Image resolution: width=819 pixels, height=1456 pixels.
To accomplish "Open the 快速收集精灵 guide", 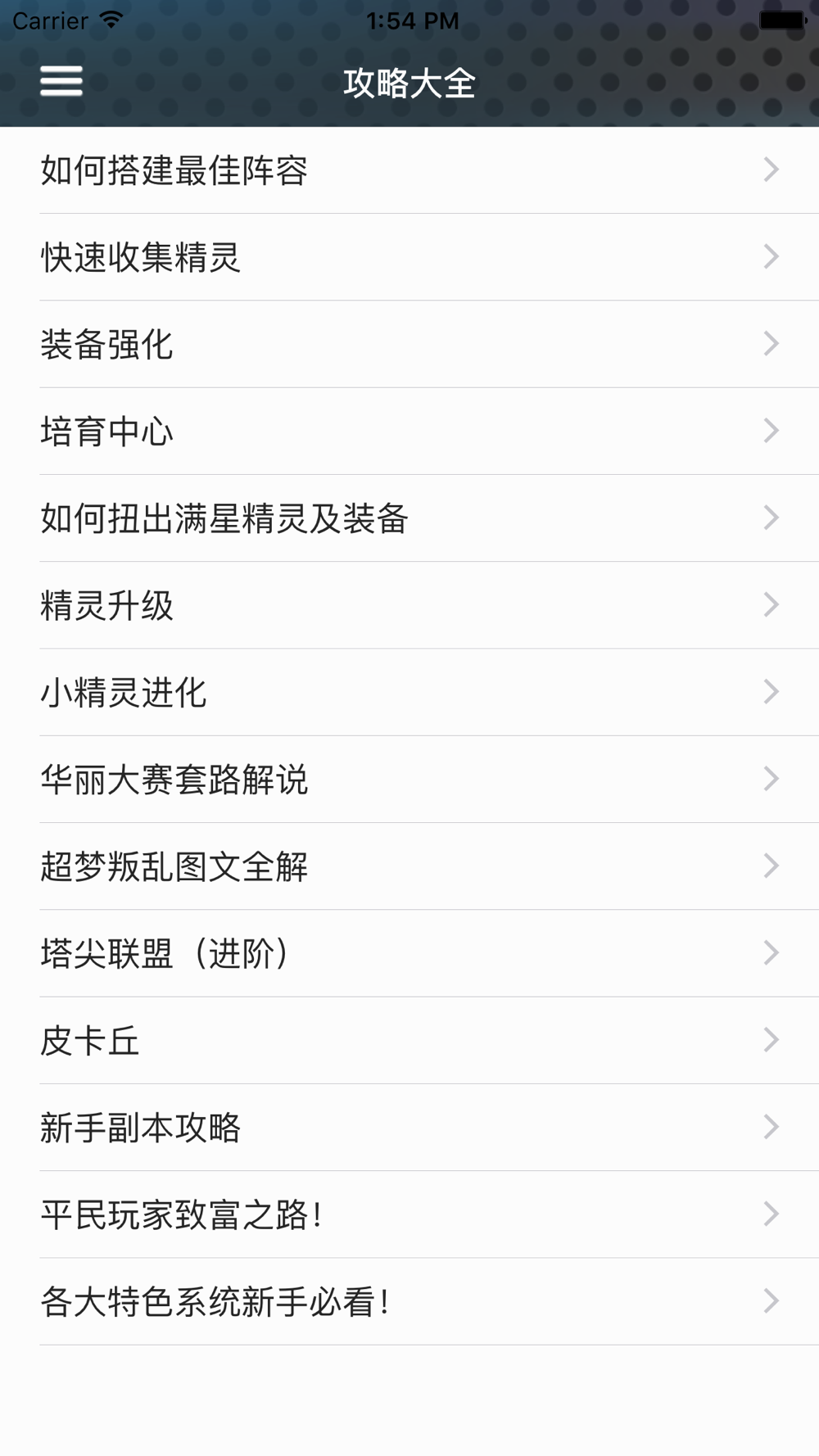I will pyautogui.click(x=409, y=257).
